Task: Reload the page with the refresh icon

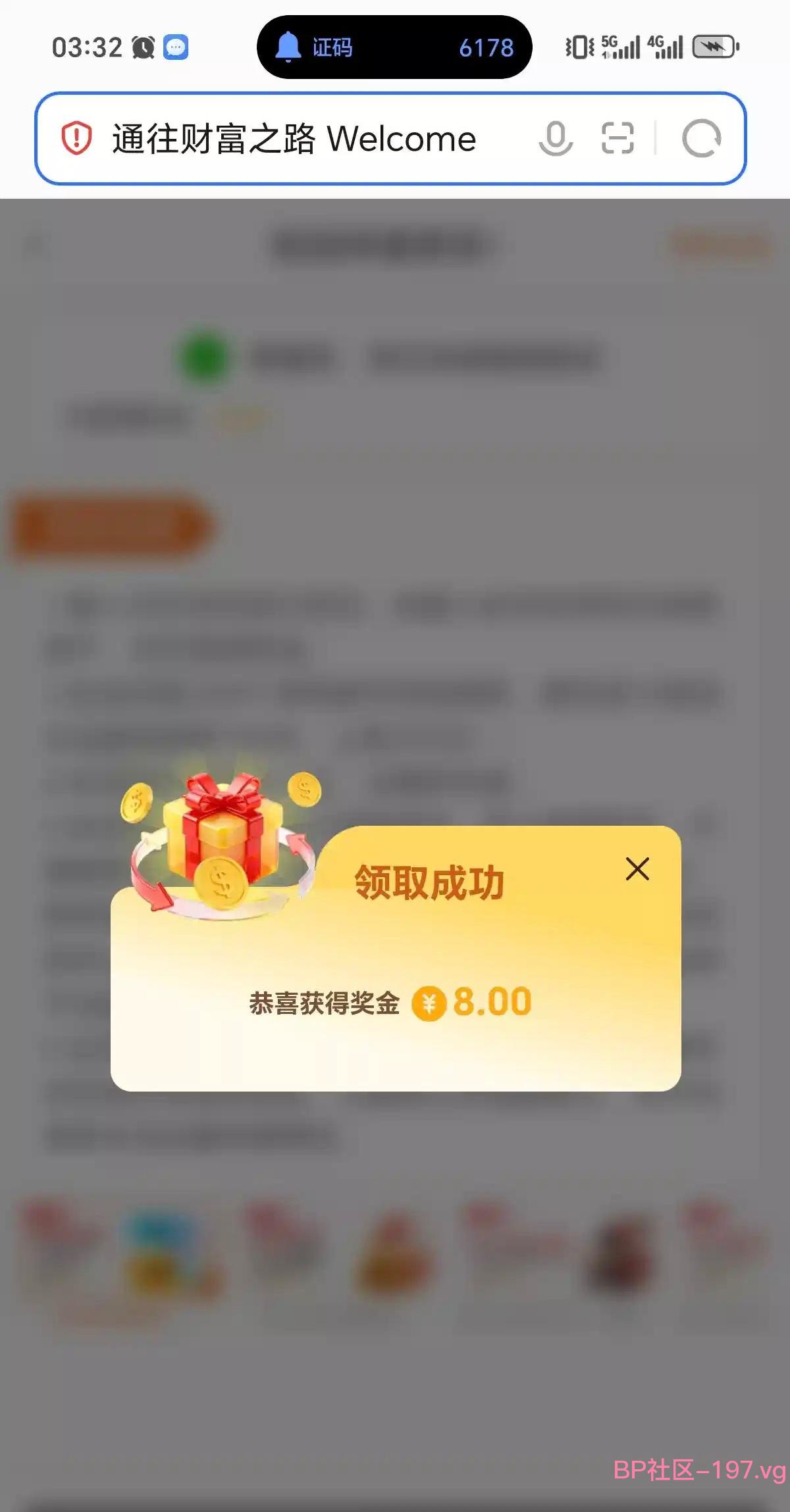Action: tap(701, 139)
